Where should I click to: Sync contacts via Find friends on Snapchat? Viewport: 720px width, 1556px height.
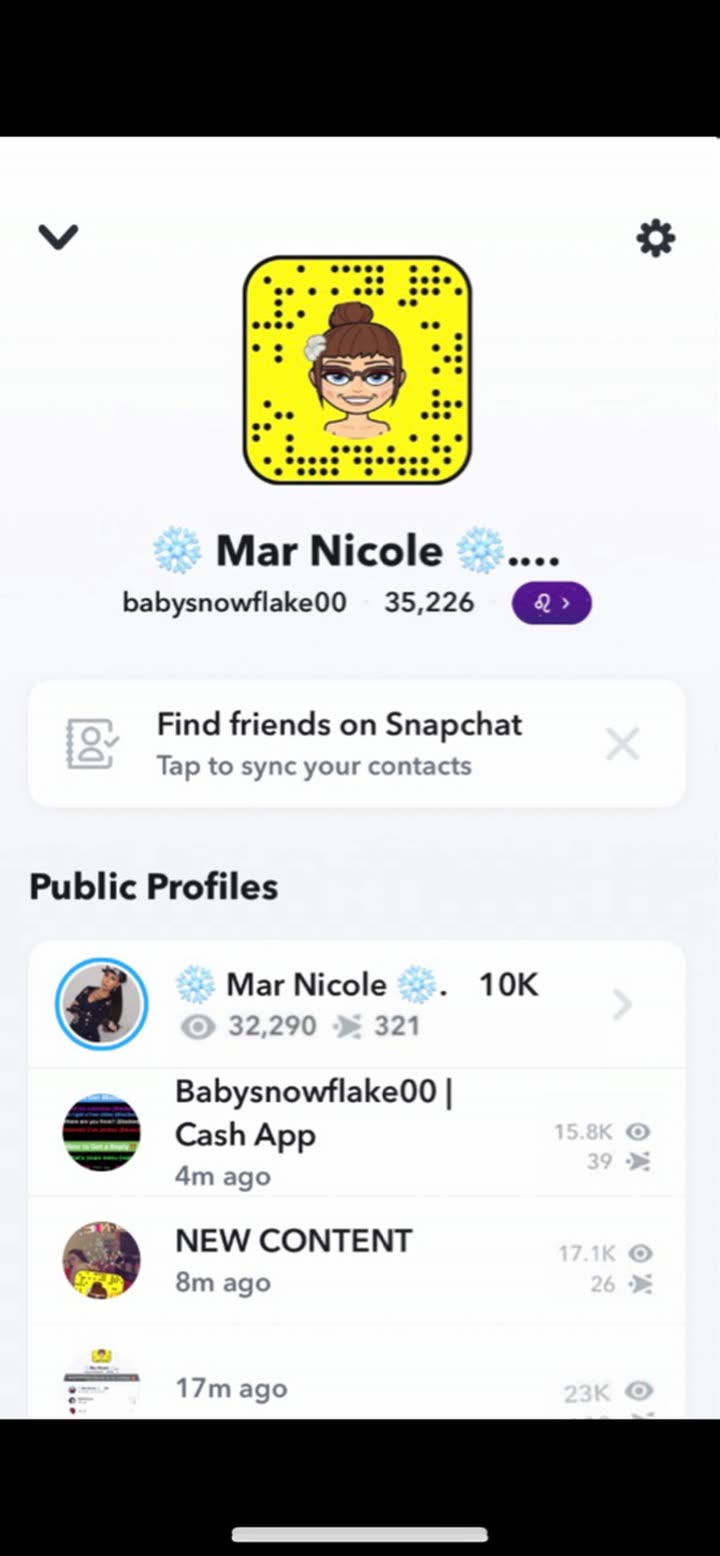[338, 743]
